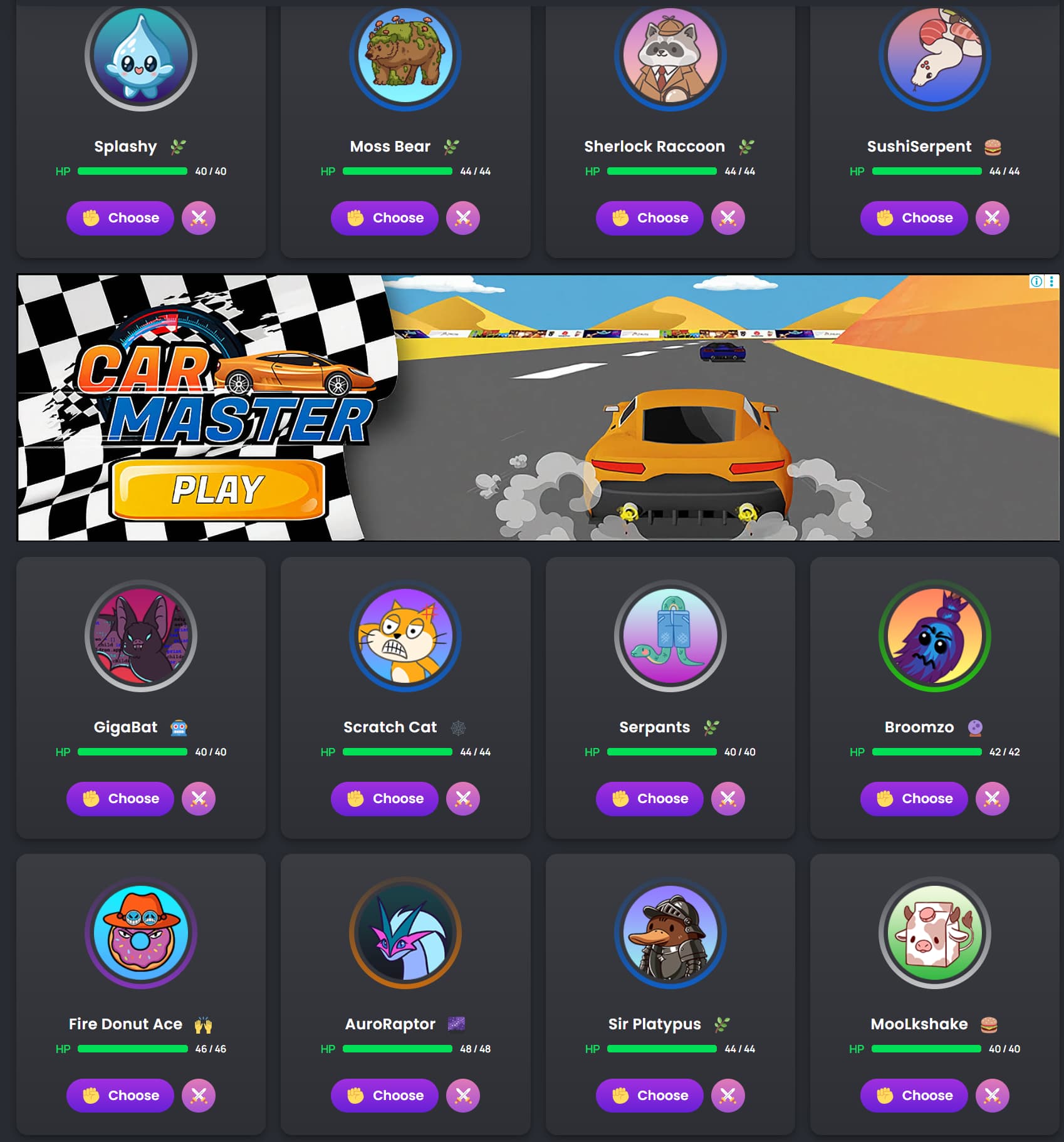Choose Scratch Cat
Screen dimensions: 1064x1142
pos(384,799)
